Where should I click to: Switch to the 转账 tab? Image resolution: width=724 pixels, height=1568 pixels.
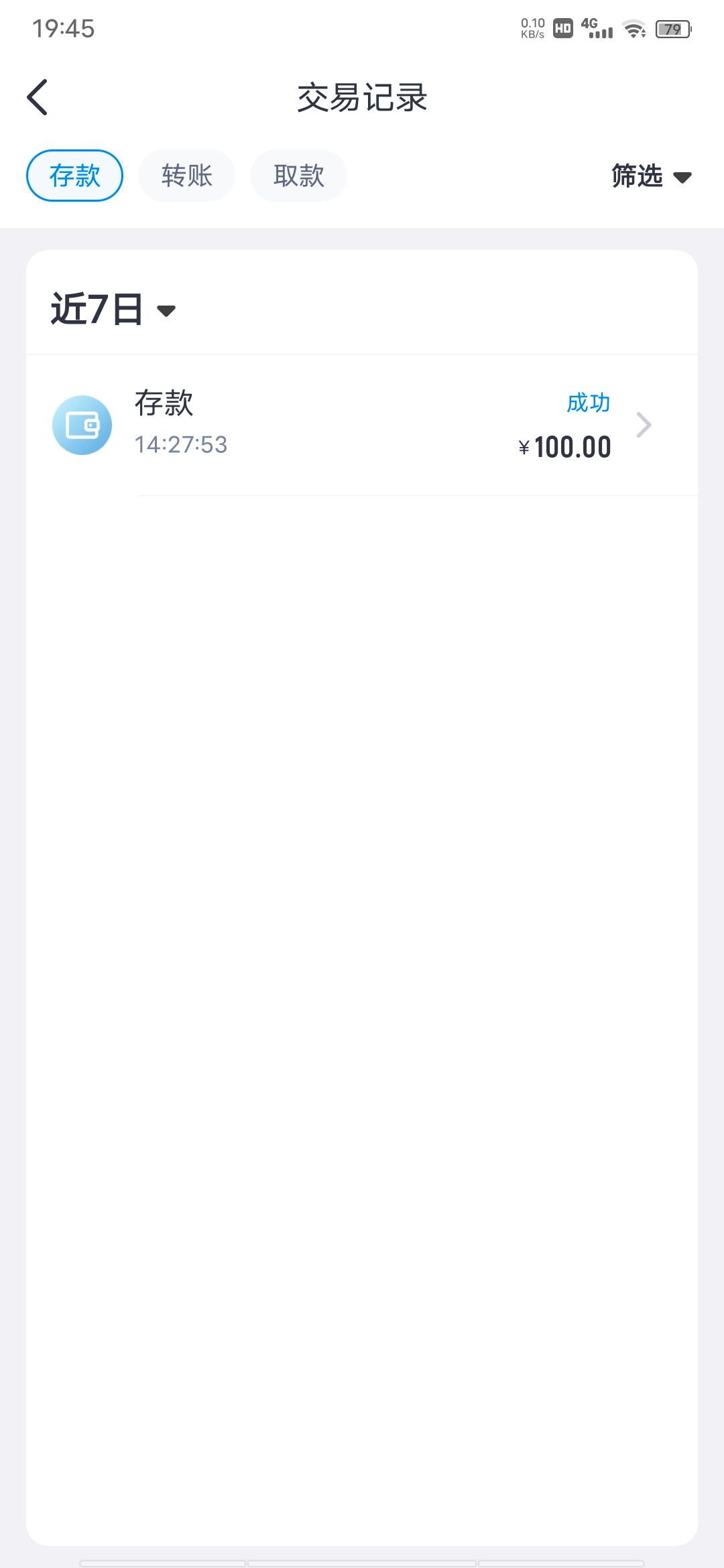click(x=186, y=176)
